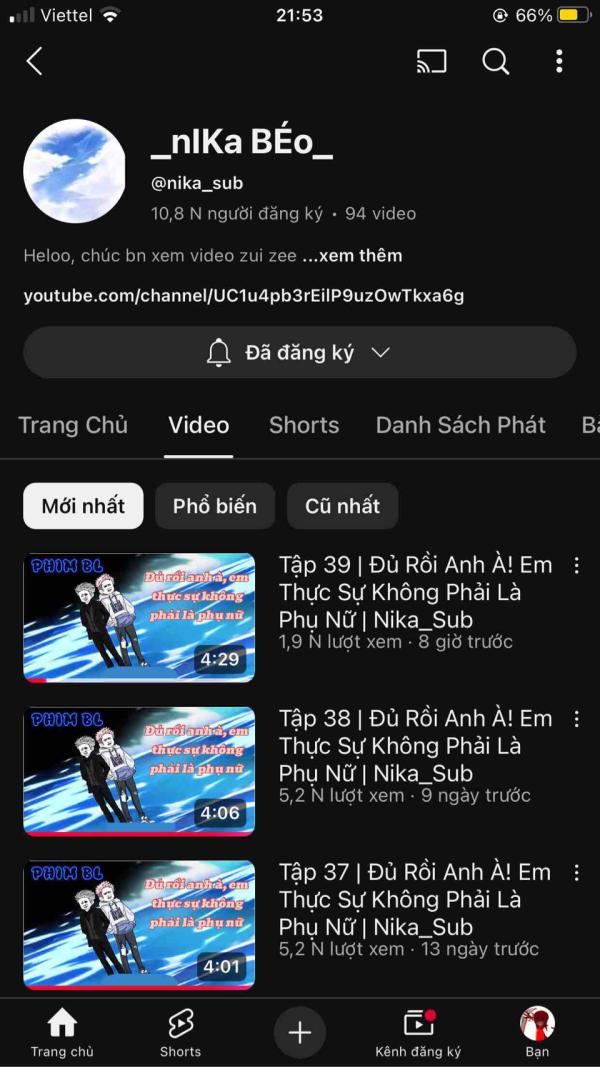Open options menu for Tập 39 video

(576, 566)
